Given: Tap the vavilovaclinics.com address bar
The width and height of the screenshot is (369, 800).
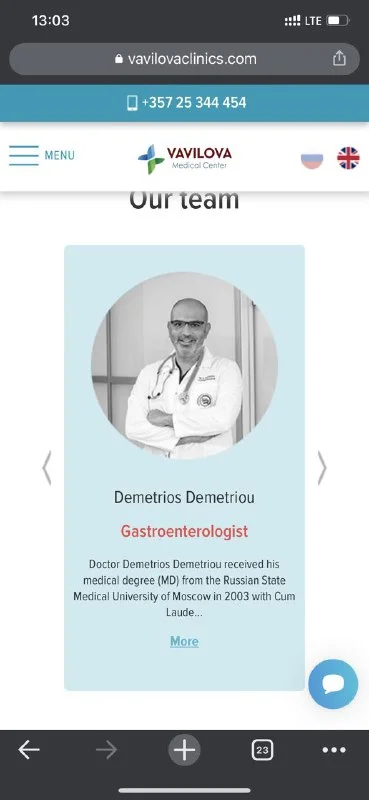Looking at the screenshot, I should (x=184, y=59).
